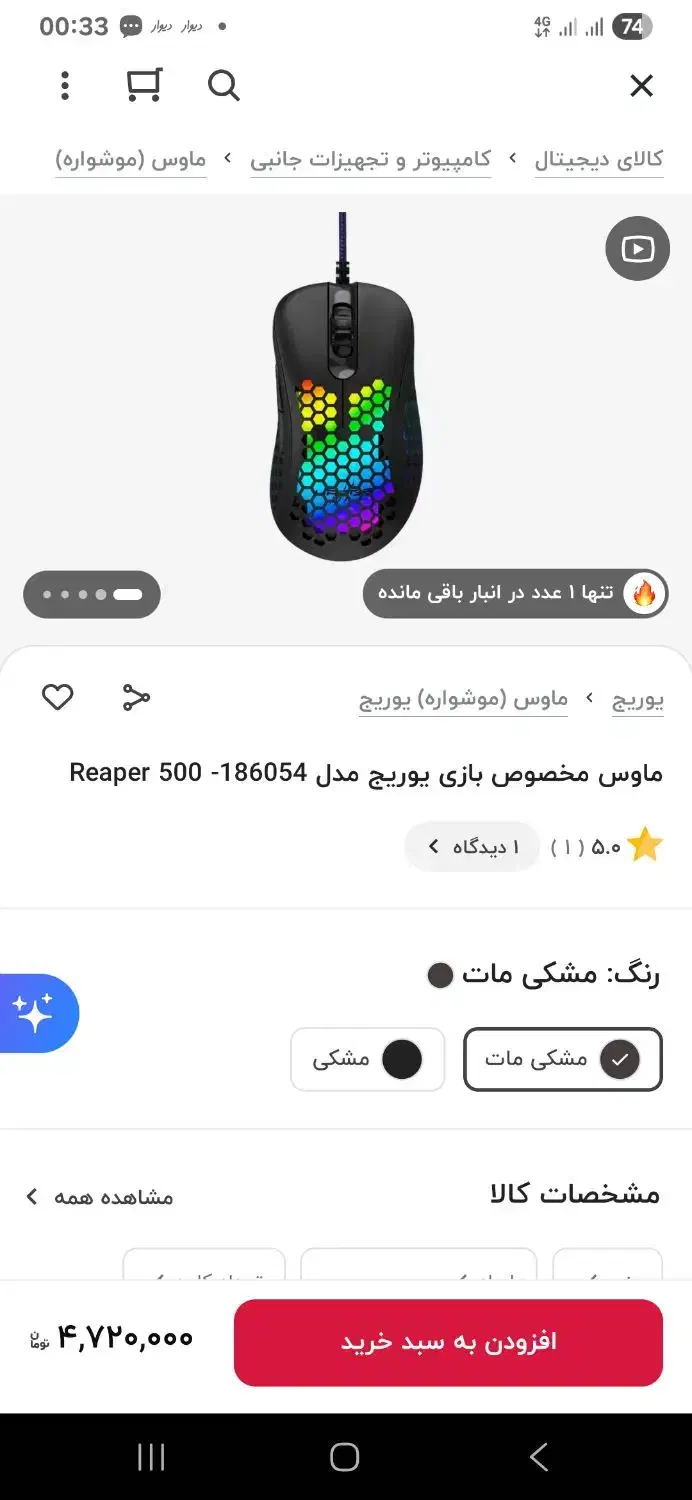Image resolution: width=692 pixels, height=1500 pixels.
Task: Tap افزودن به سبد خرید button
Action: pyautogui.click(x=448, y=1342)
